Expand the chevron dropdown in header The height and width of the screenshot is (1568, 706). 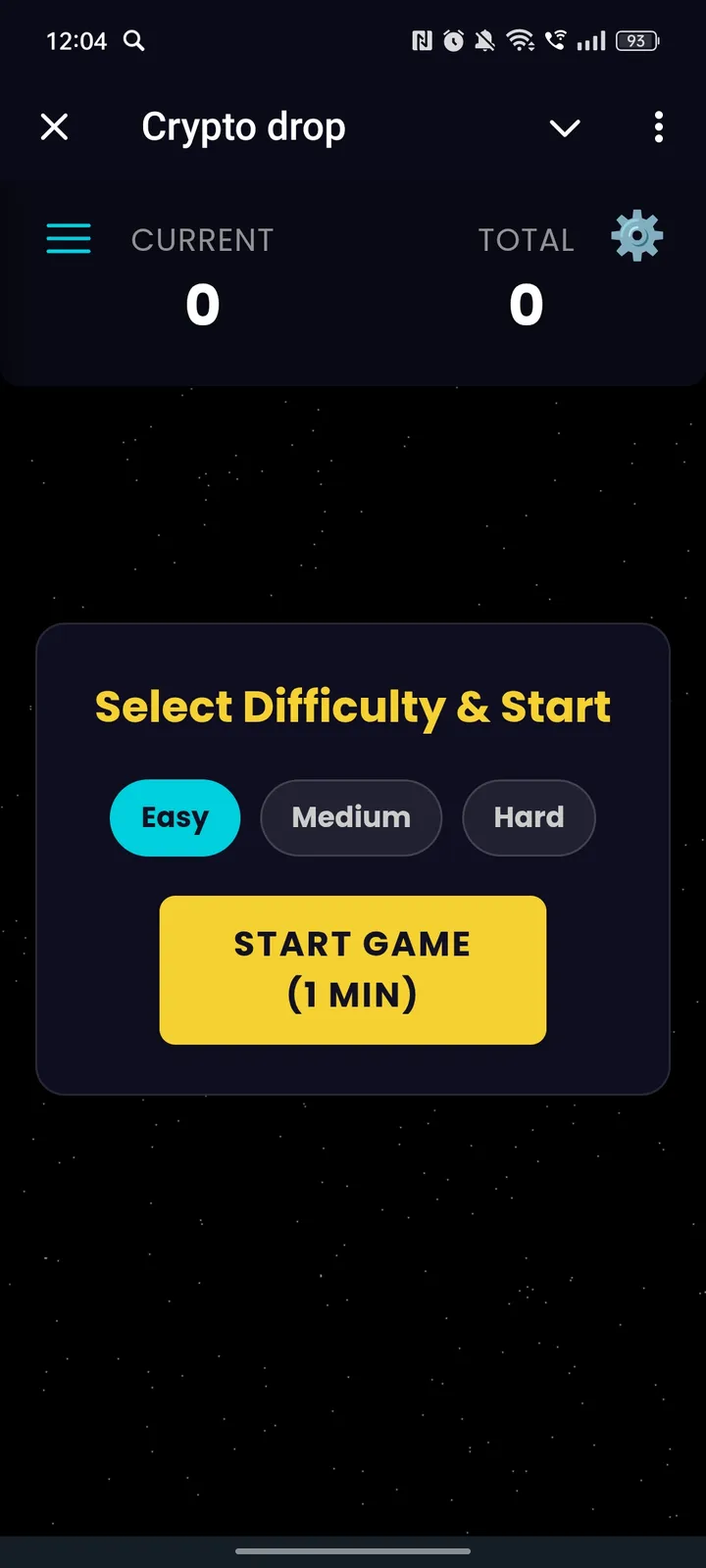(x=565, y=127)
